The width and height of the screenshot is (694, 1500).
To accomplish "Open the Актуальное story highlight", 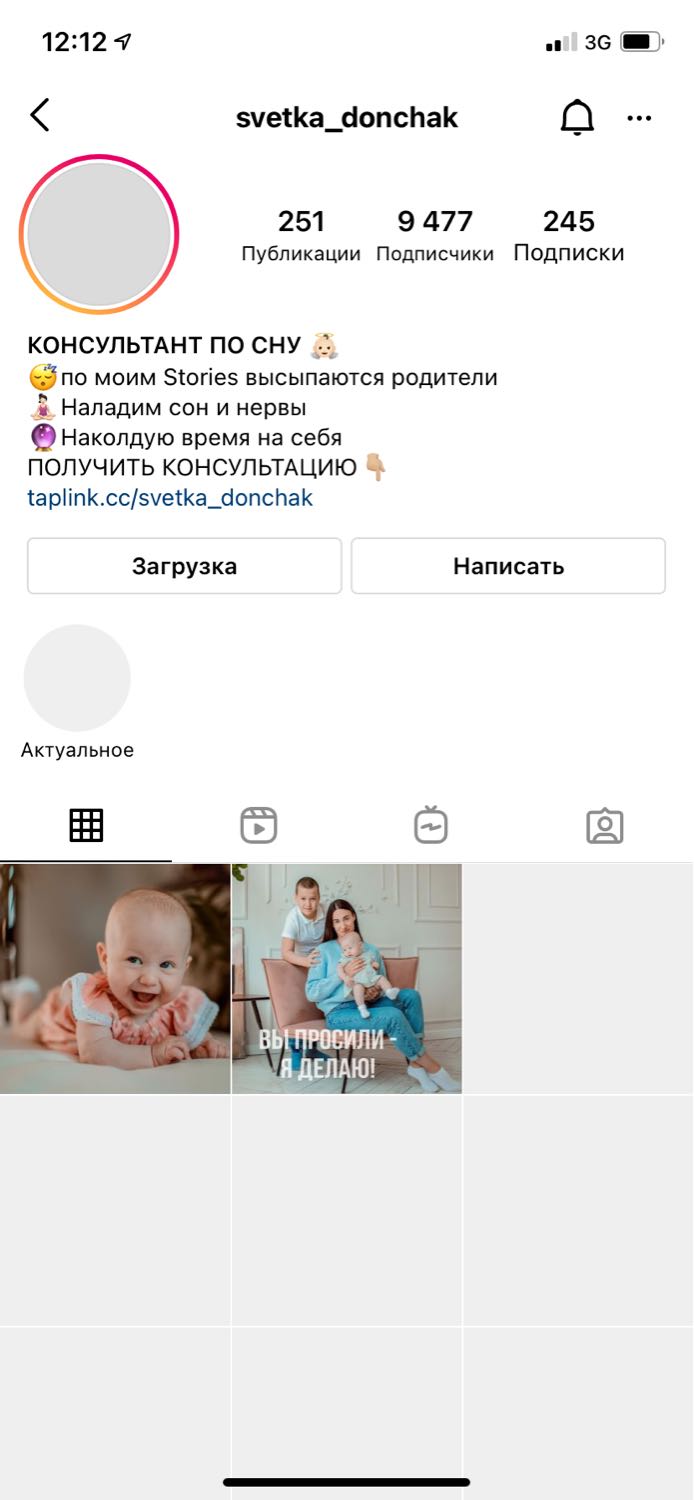I will [x=77, y=692].
